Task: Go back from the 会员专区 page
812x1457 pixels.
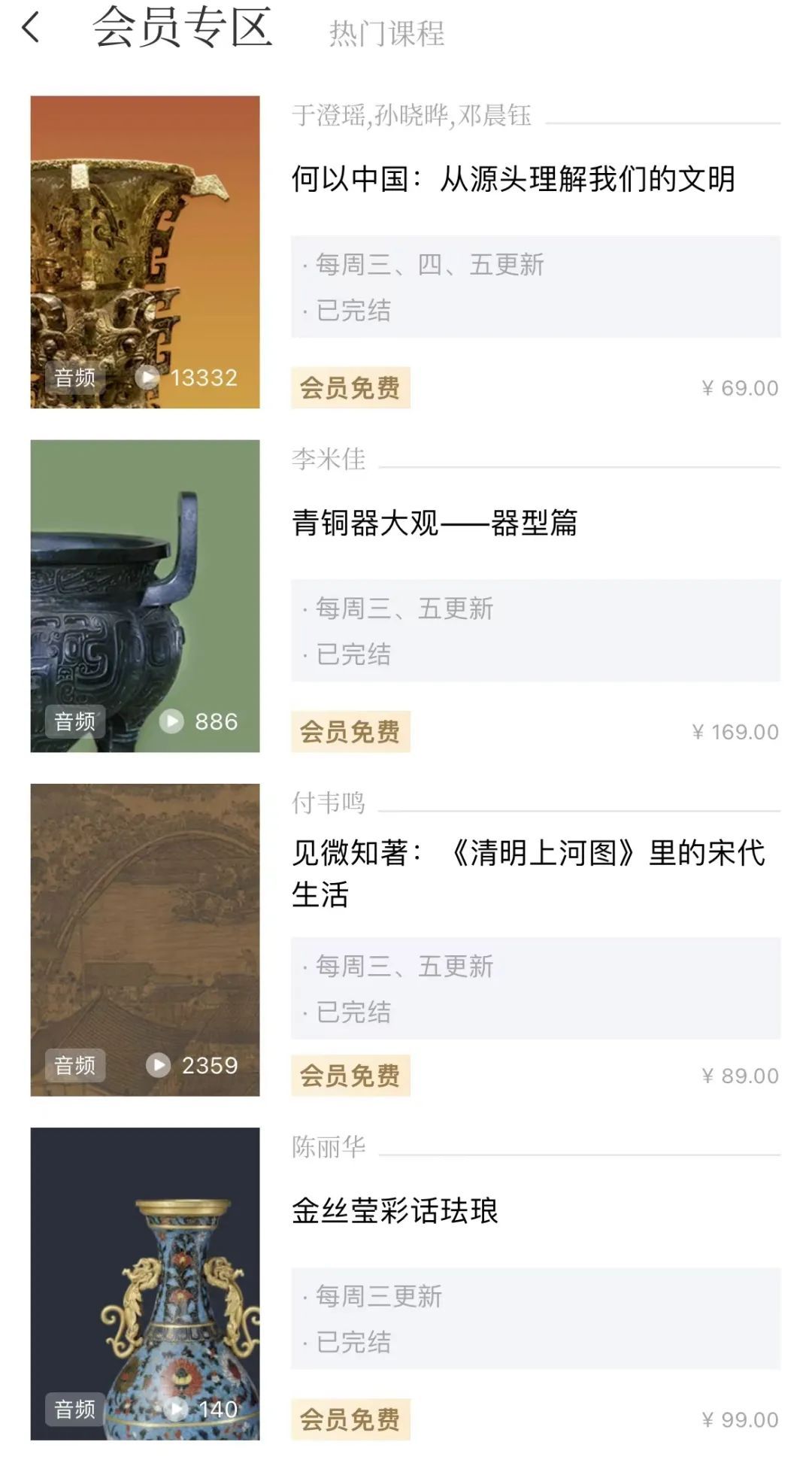Action: (x=31, y=29)
